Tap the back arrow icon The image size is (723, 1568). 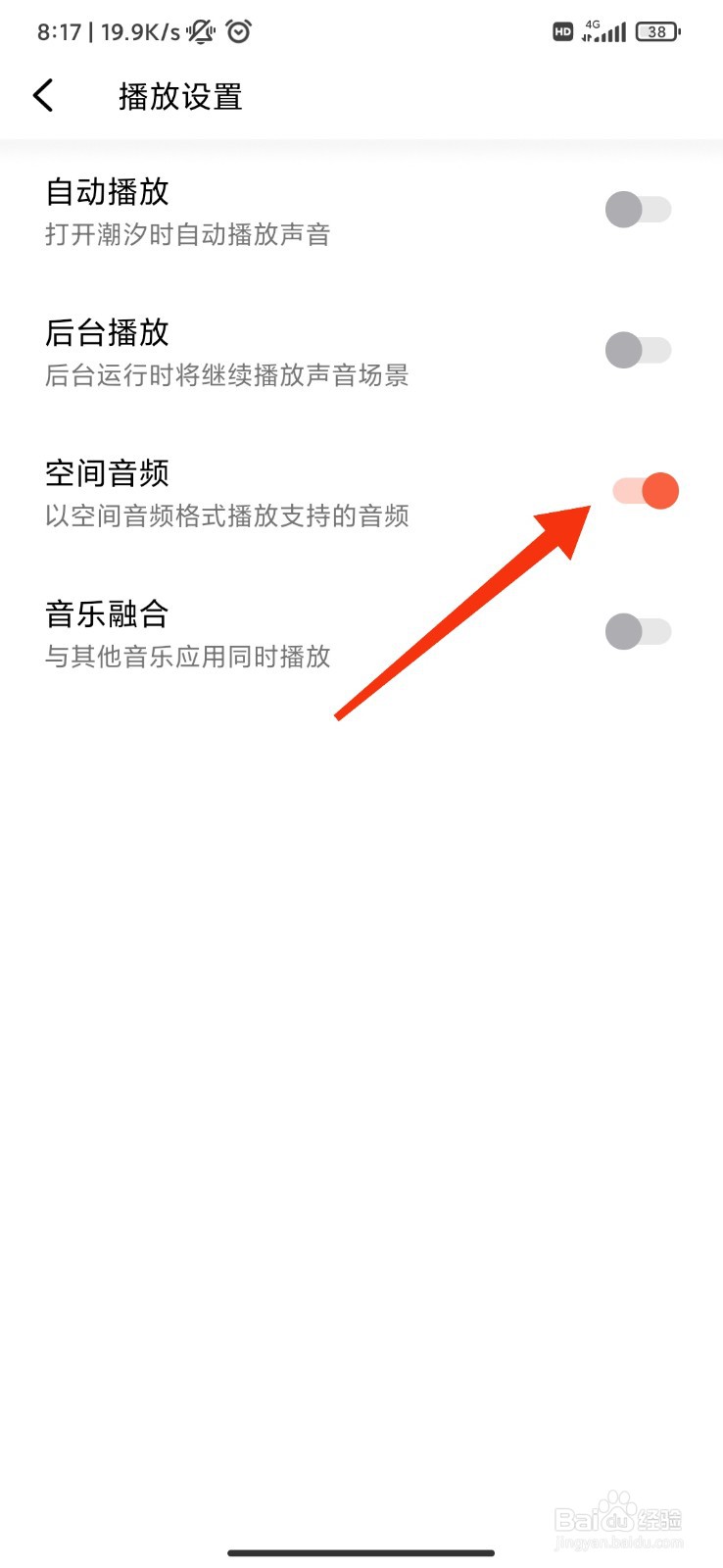pos(43,95)
